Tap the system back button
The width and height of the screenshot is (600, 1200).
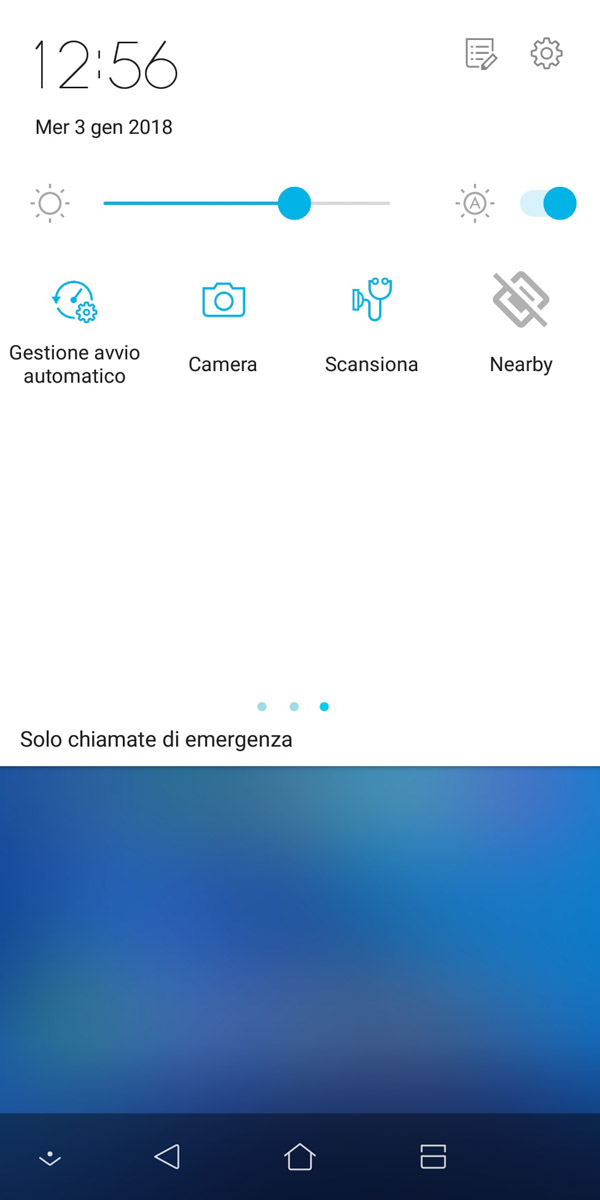click(167, 1157)
